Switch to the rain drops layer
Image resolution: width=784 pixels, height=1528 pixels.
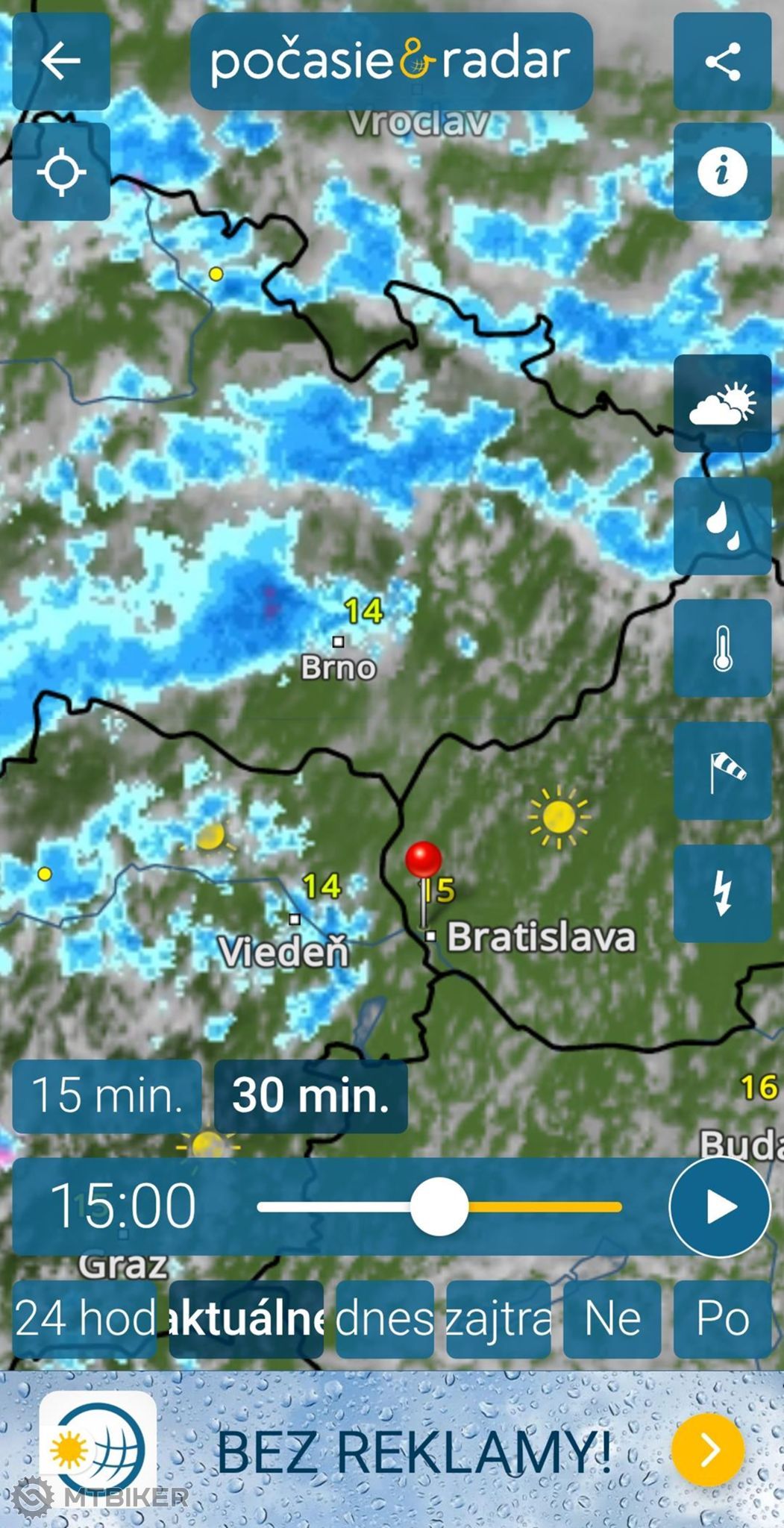(x=722, y=526)
